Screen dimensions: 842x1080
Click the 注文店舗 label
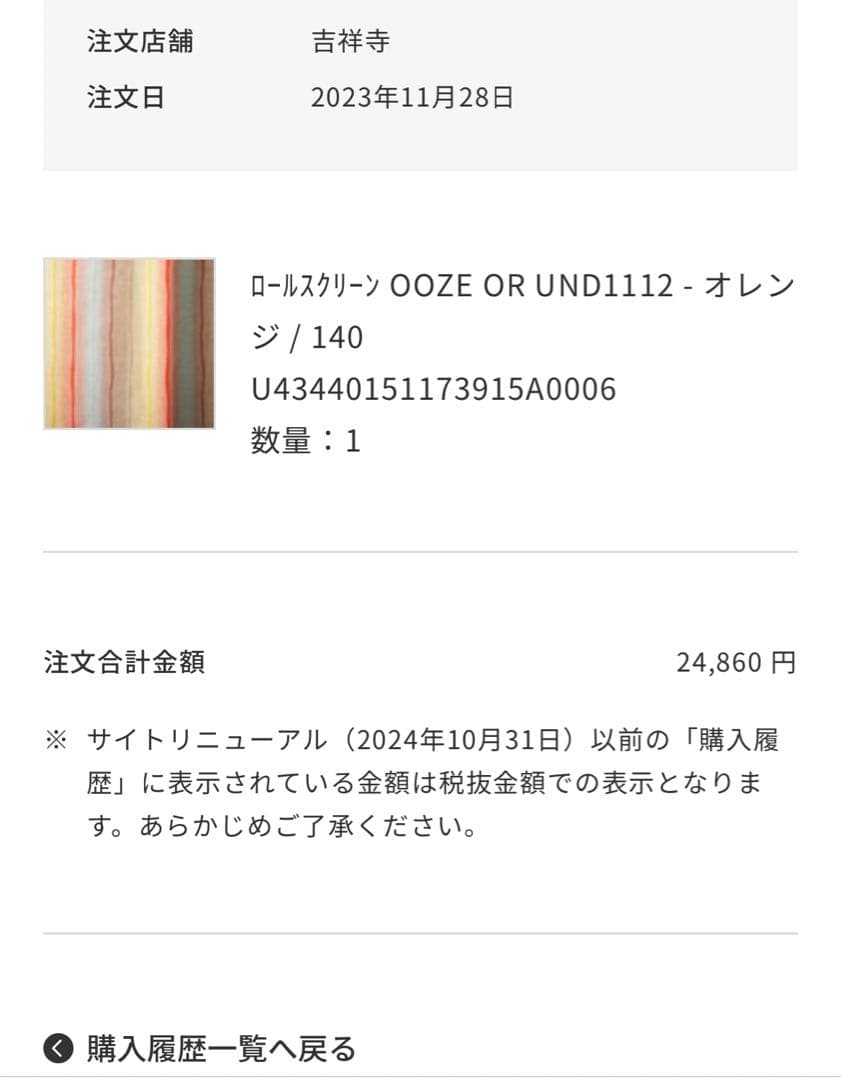click(x=133, y=40)
